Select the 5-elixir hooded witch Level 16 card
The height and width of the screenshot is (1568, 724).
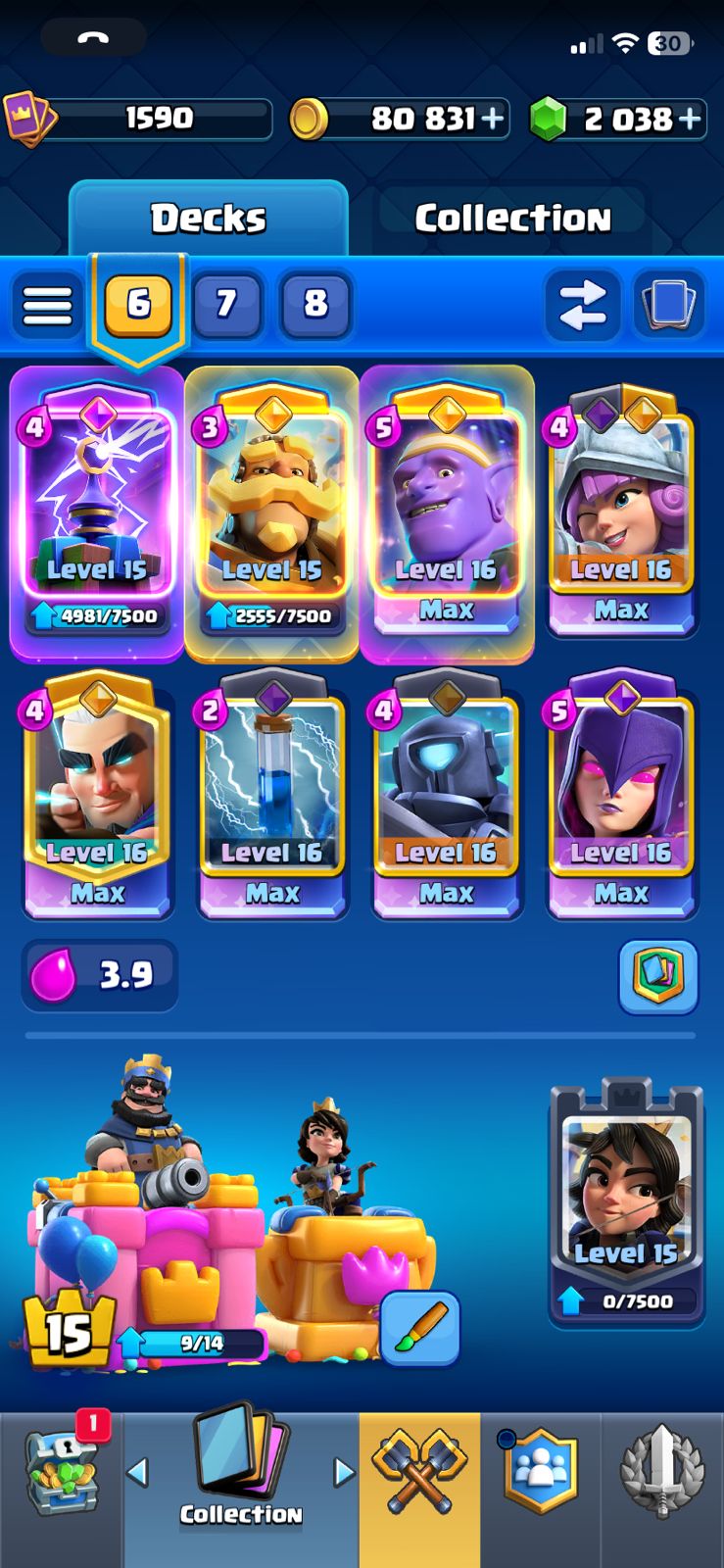tap(621, 796)
